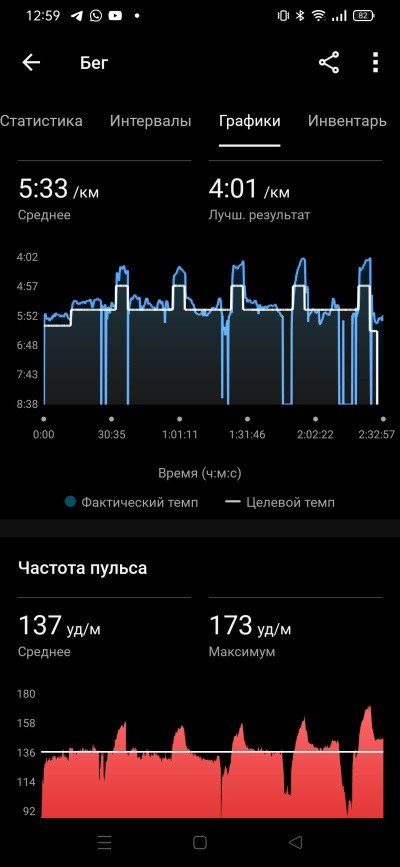Select the Графики tab
This screenshot has height=867, width=400.
coord(250,121)
